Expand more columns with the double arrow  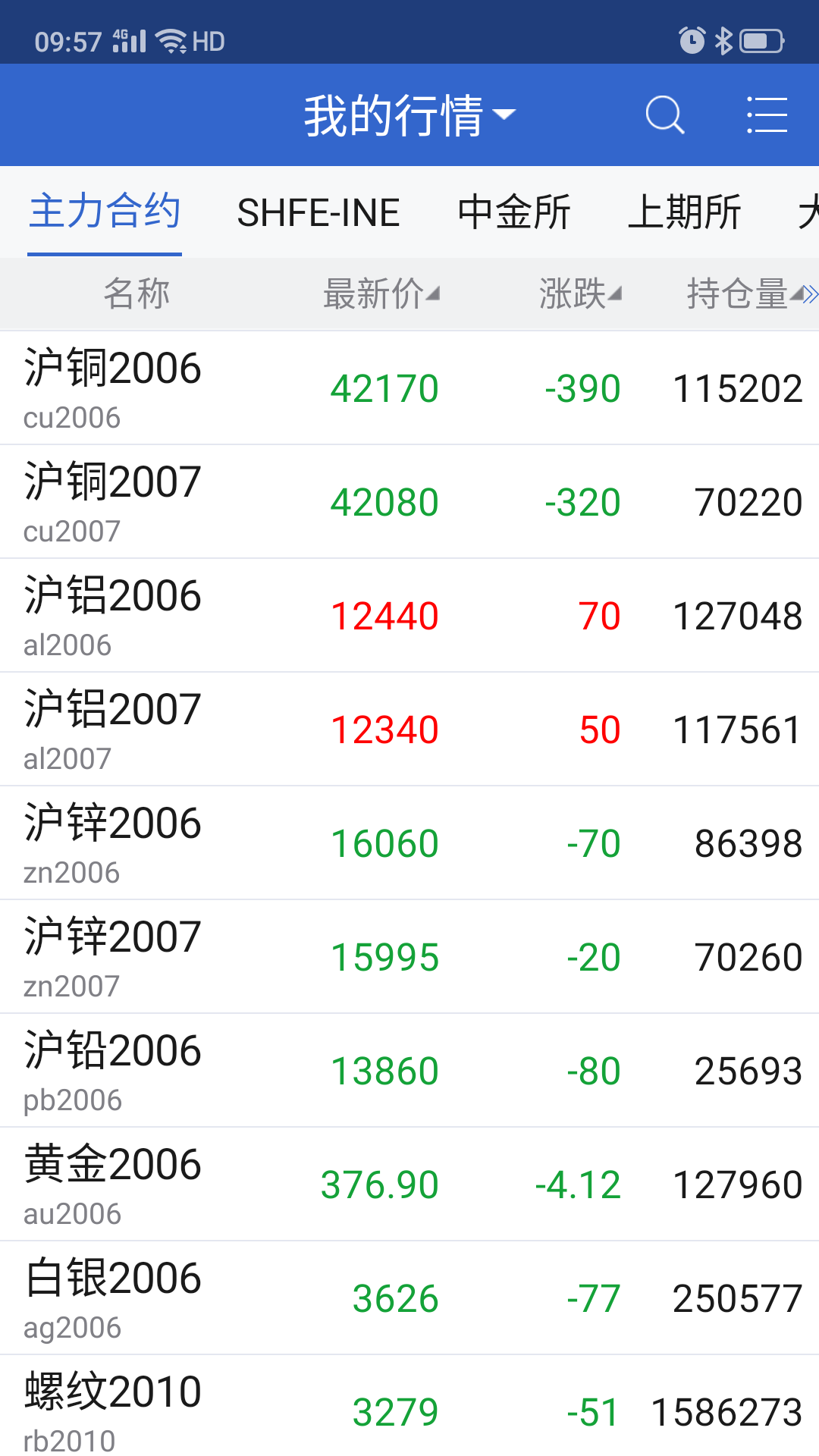pyautogui.click(x=808, y=293)
